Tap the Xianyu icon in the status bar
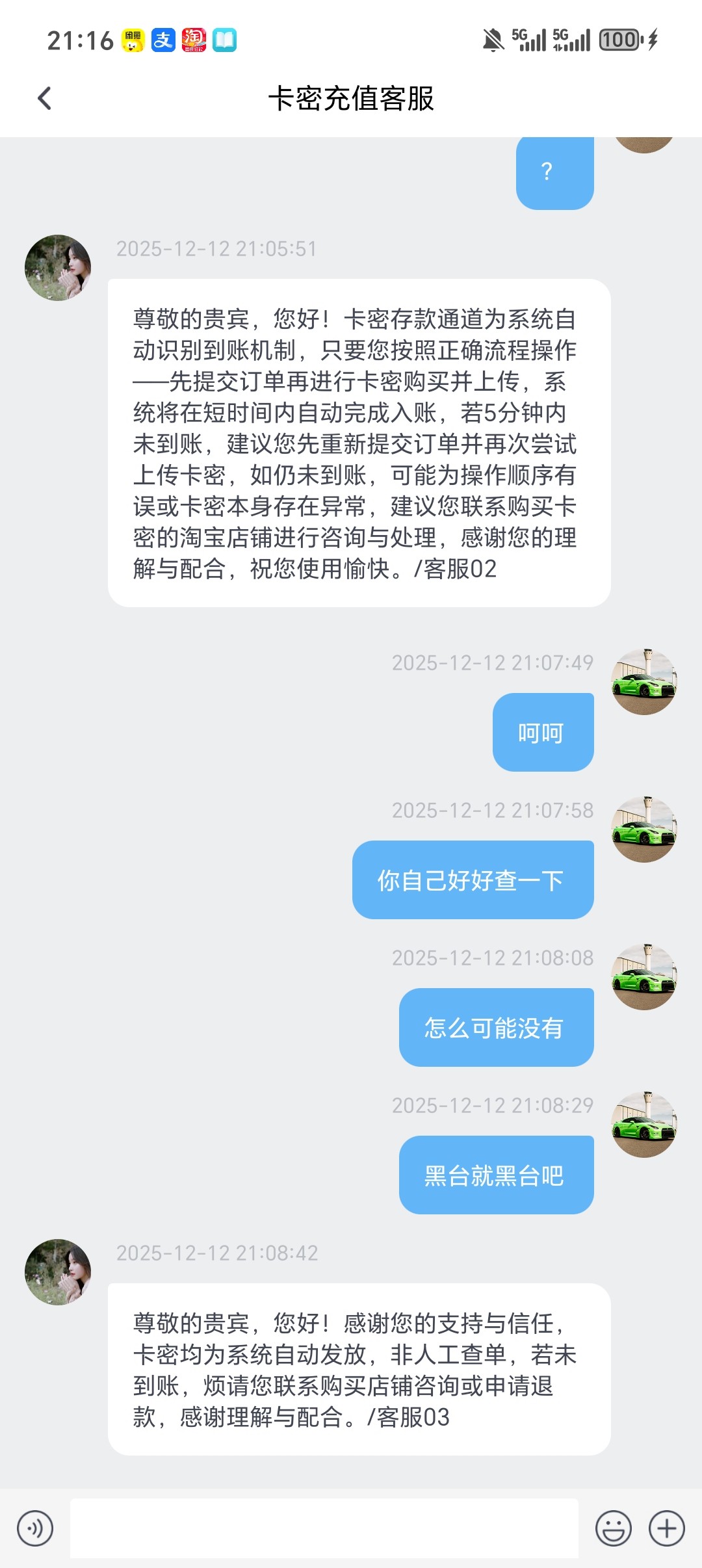 (x=132, y=40)
